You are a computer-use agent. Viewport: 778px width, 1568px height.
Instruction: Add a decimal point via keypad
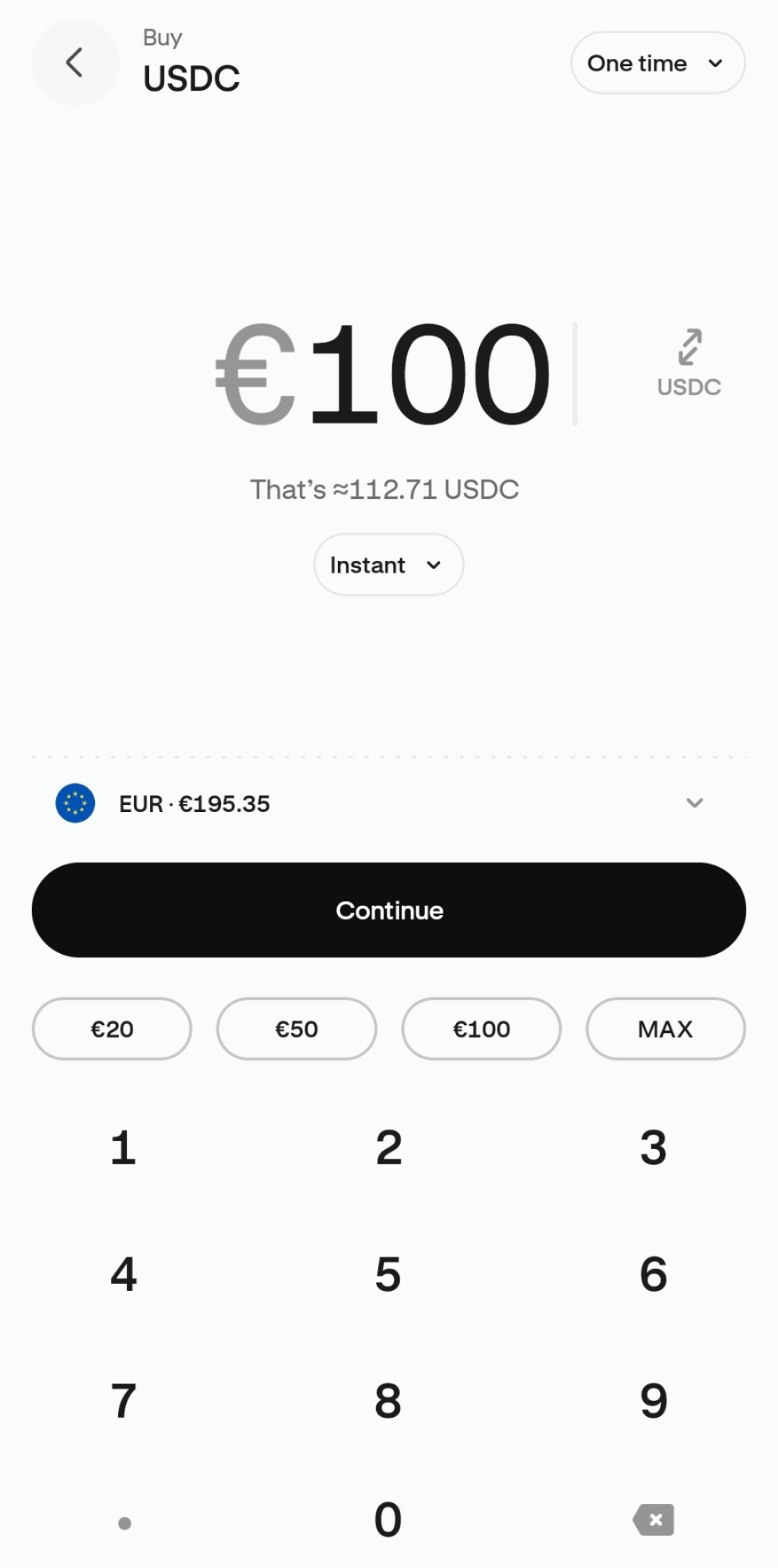[x=125, y=1523]
